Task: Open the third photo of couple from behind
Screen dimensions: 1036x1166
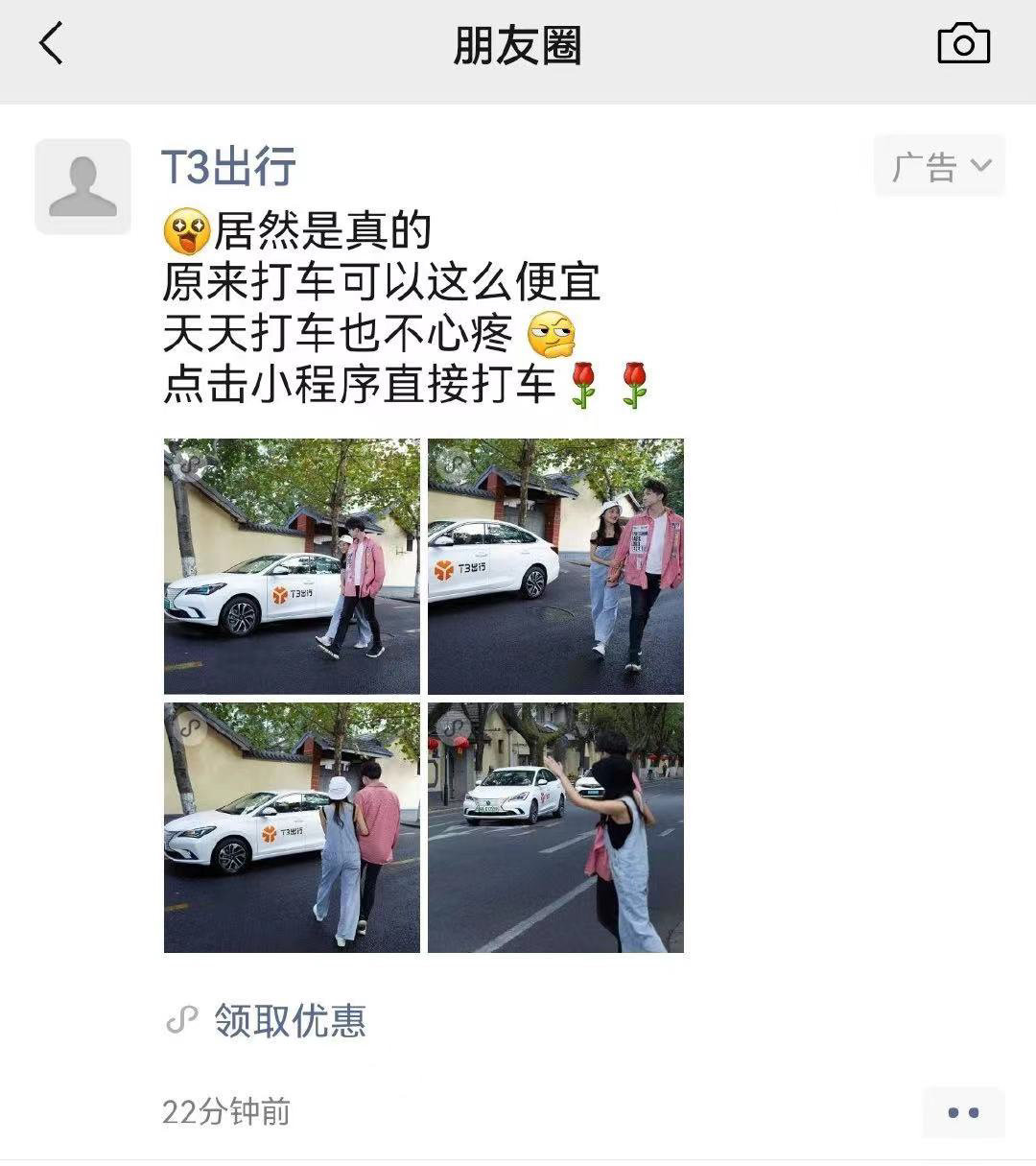Action: (x=292, y=827)
